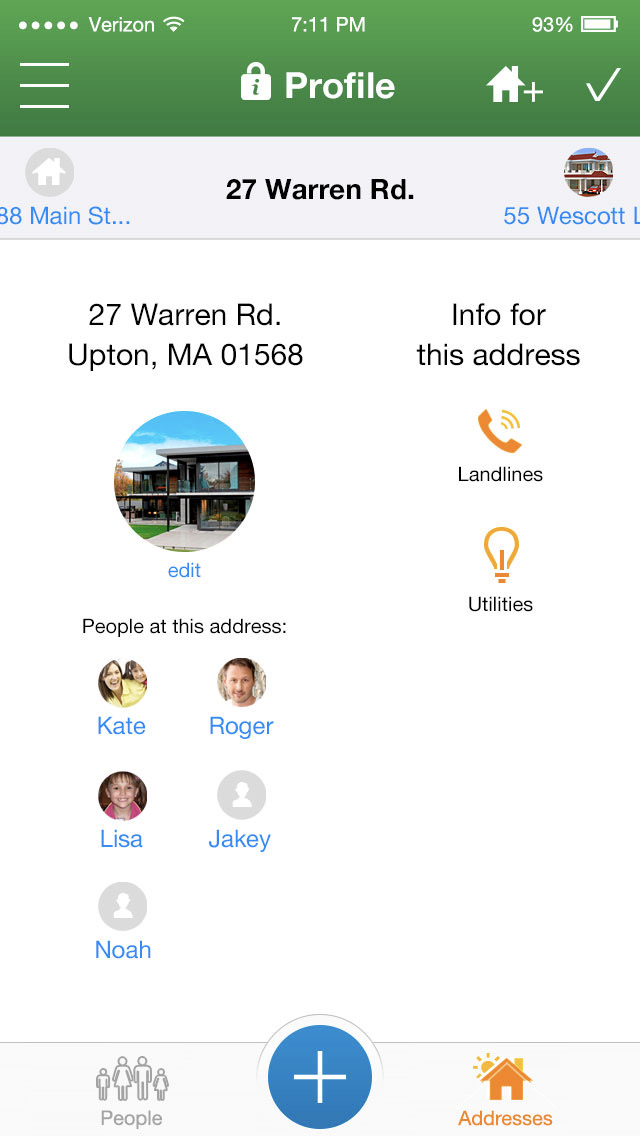Go to the Main St address
Viewport: 640px width, 1136px height.
[55, 190]
